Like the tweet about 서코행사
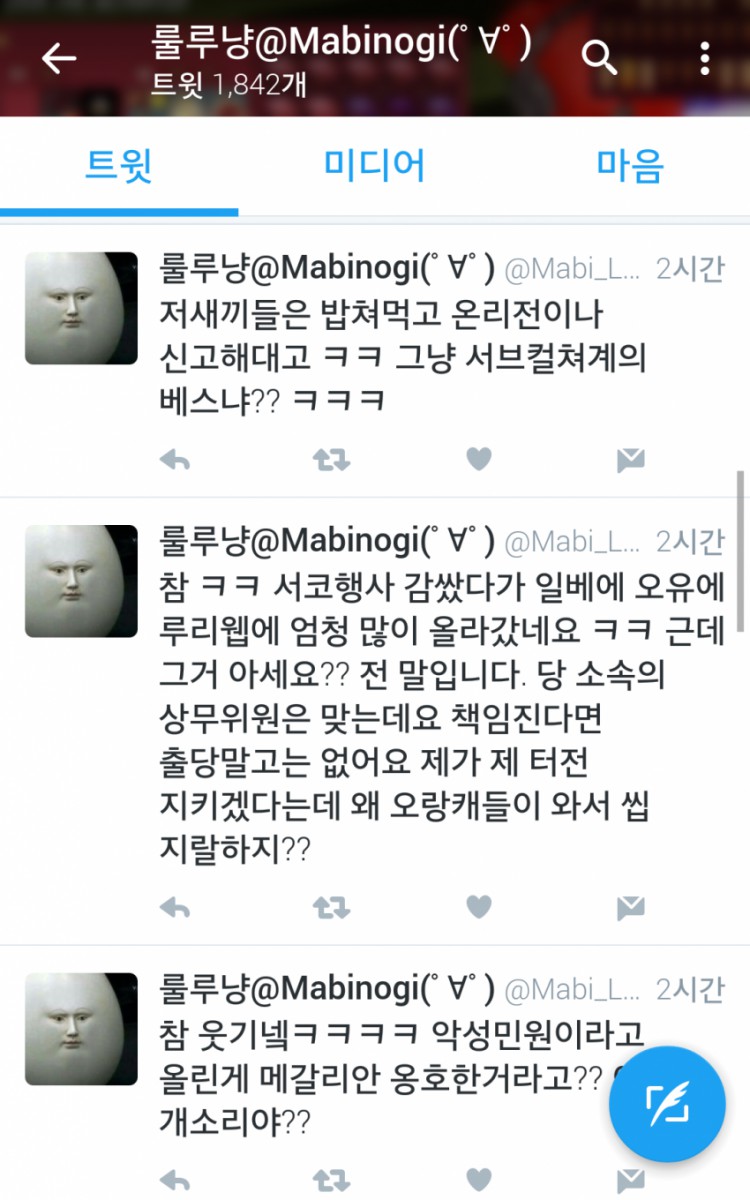Screen dimensions: 750x1200 [479, 907]
